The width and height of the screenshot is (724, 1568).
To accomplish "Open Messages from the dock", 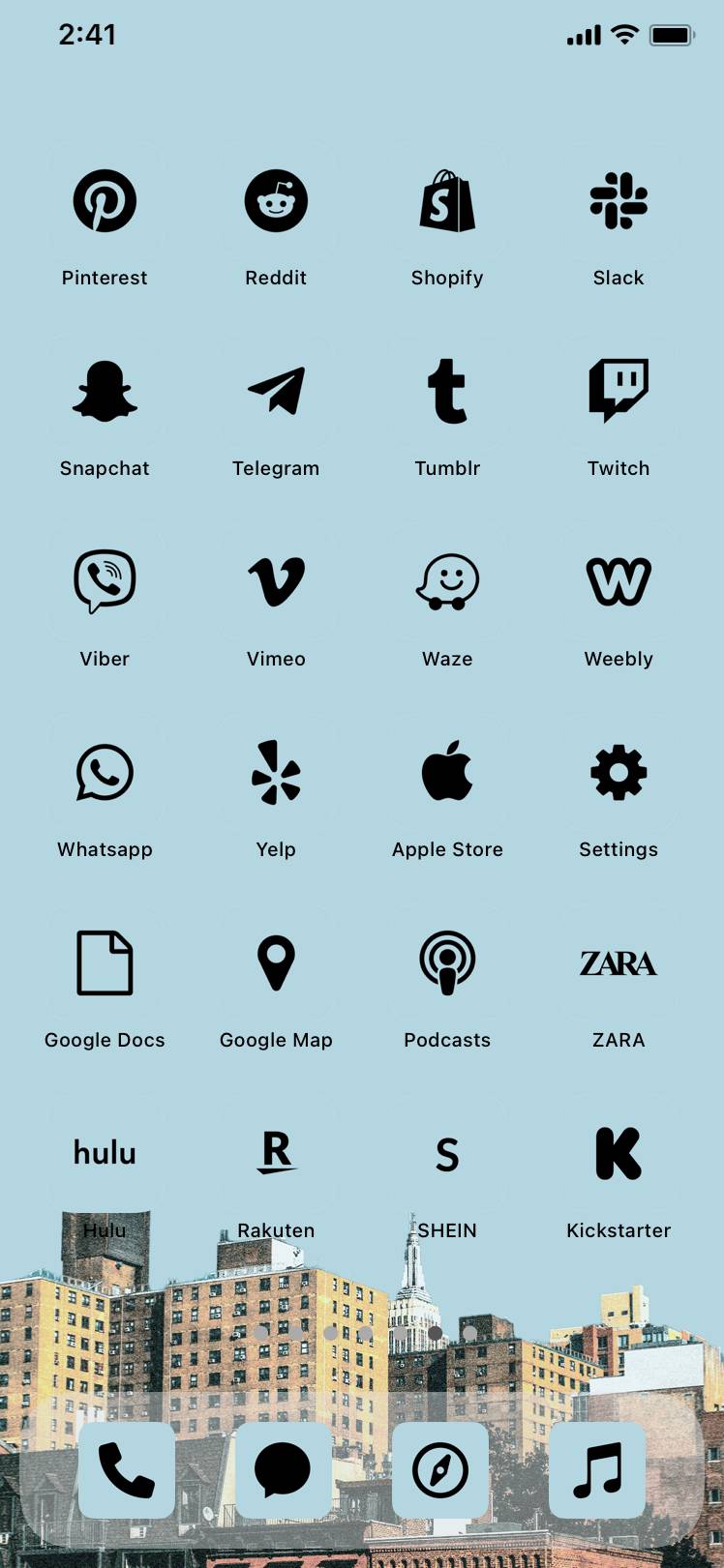I will (x=283, y=1469).
